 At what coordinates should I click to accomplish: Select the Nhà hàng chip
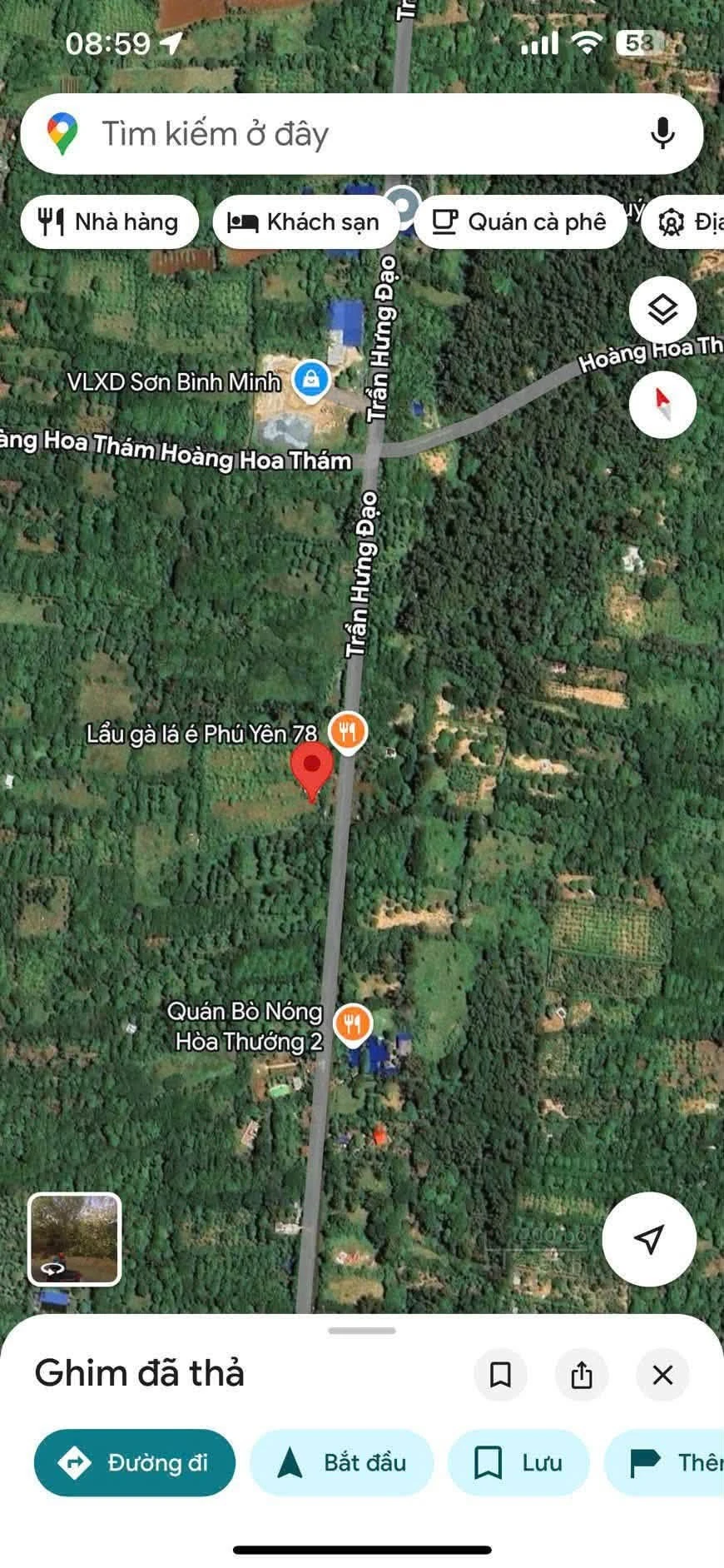tap(109, 222)
